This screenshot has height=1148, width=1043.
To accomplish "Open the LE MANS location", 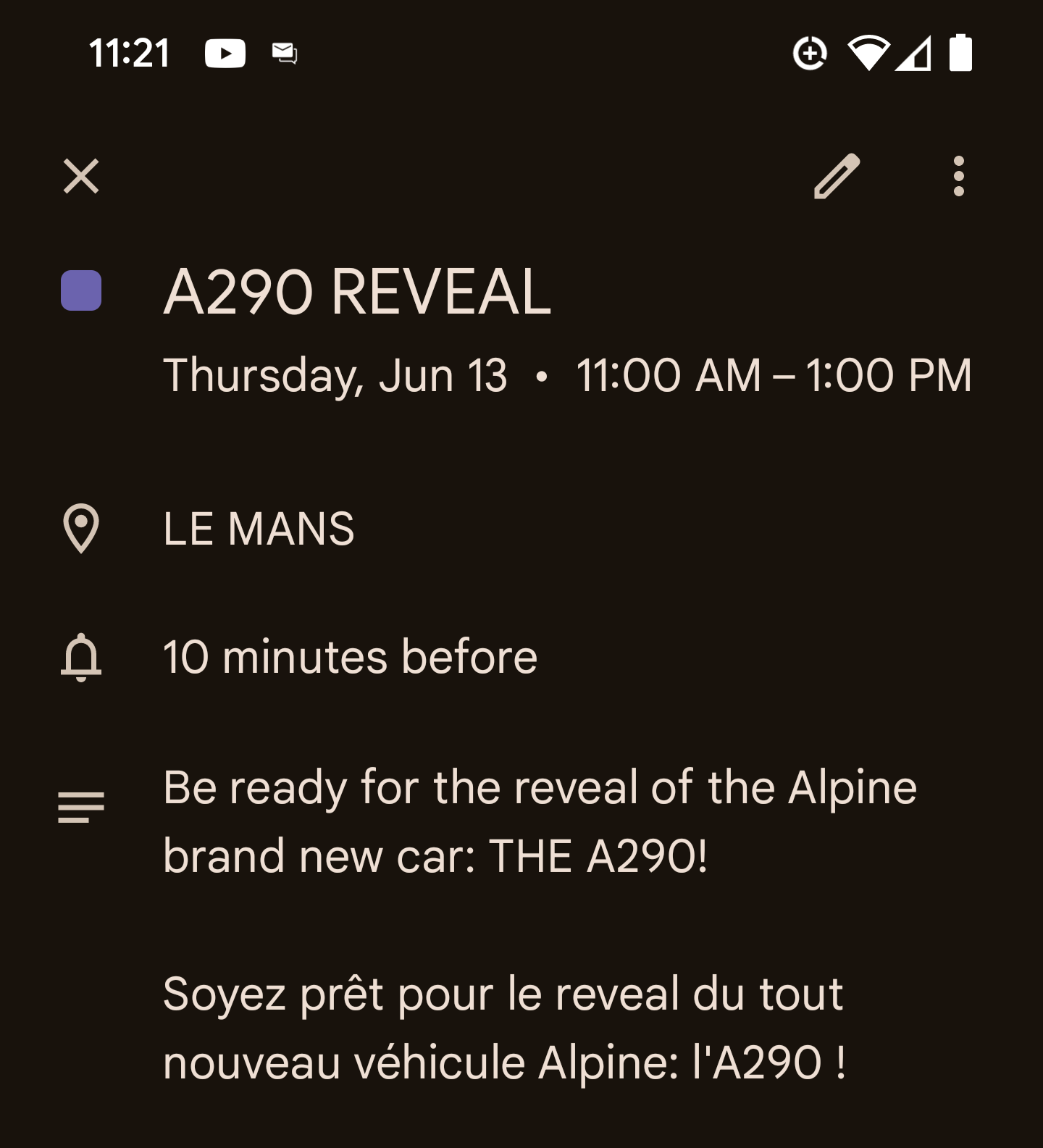I will [259, 528].
